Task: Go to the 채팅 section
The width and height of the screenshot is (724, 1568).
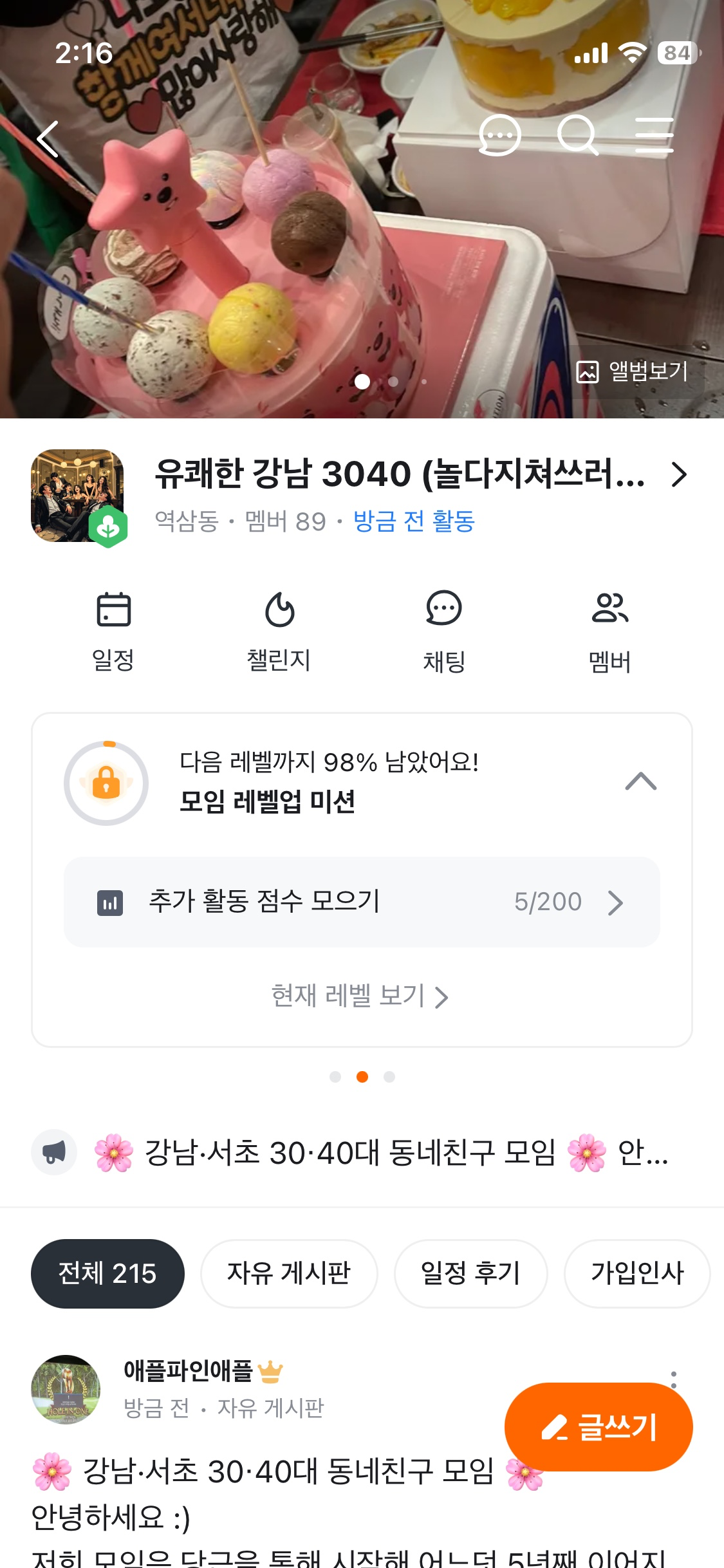Action: coord(444,631)
